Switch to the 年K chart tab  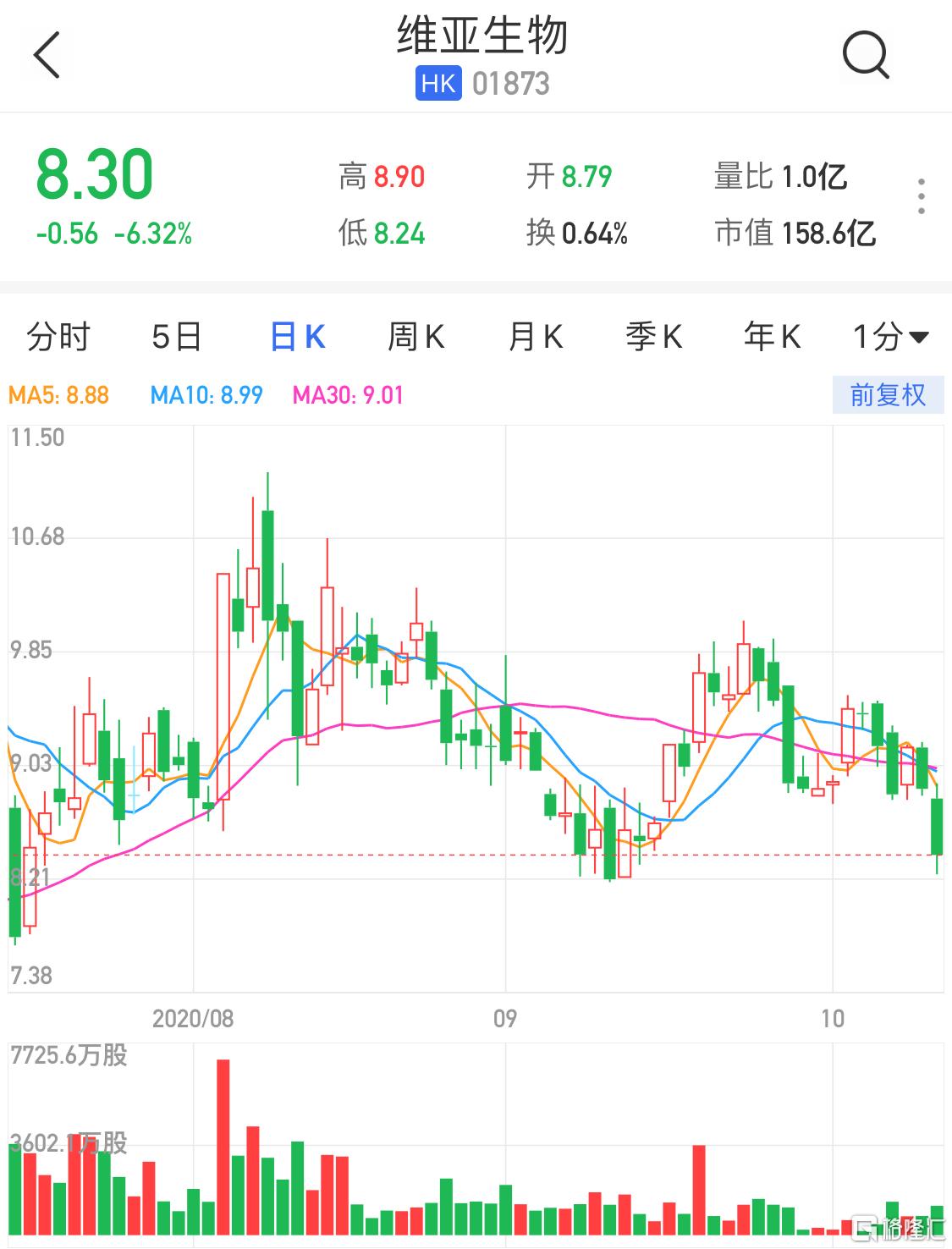[772, 337]
